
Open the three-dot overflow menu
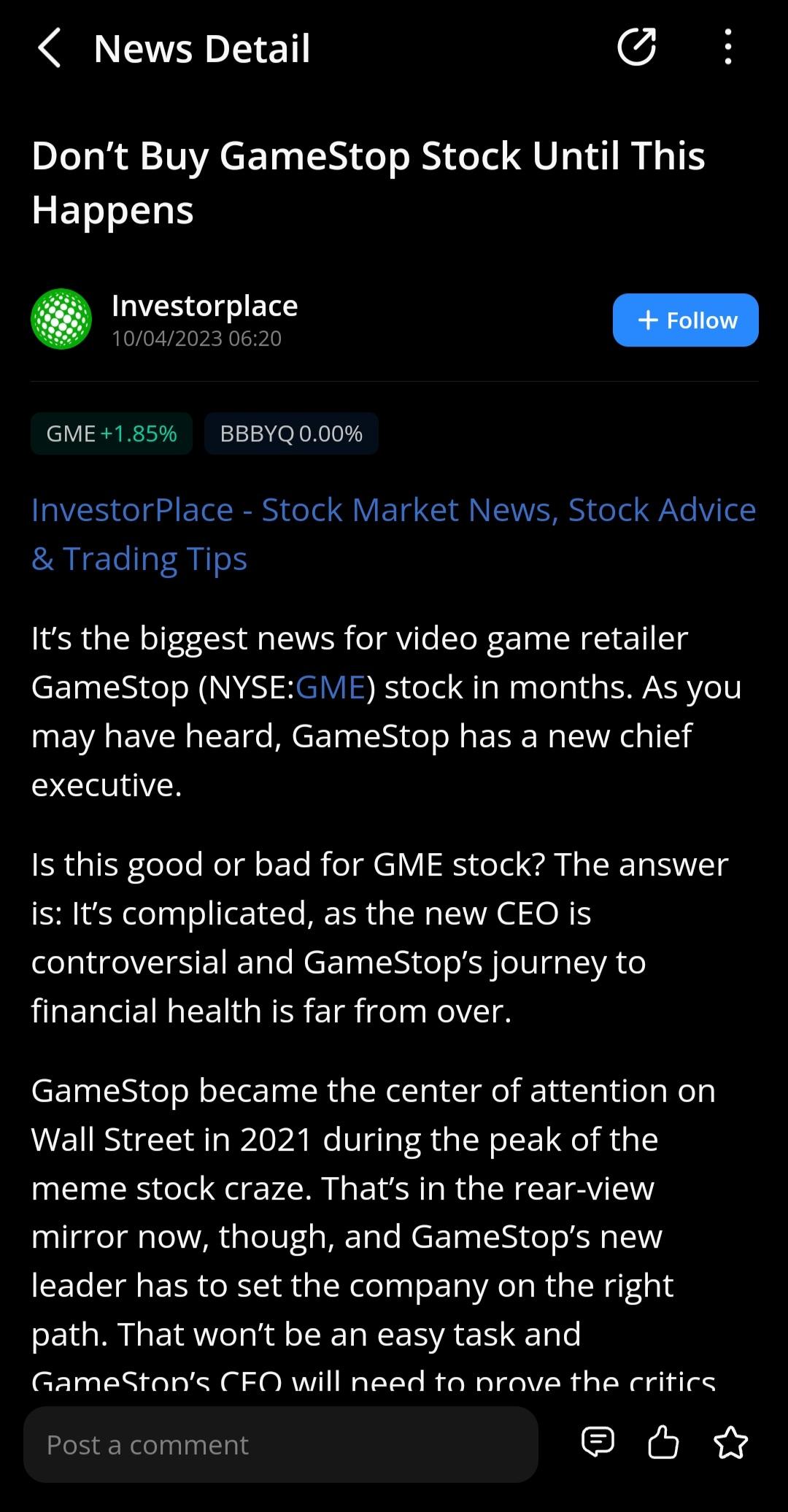[727, 48]
